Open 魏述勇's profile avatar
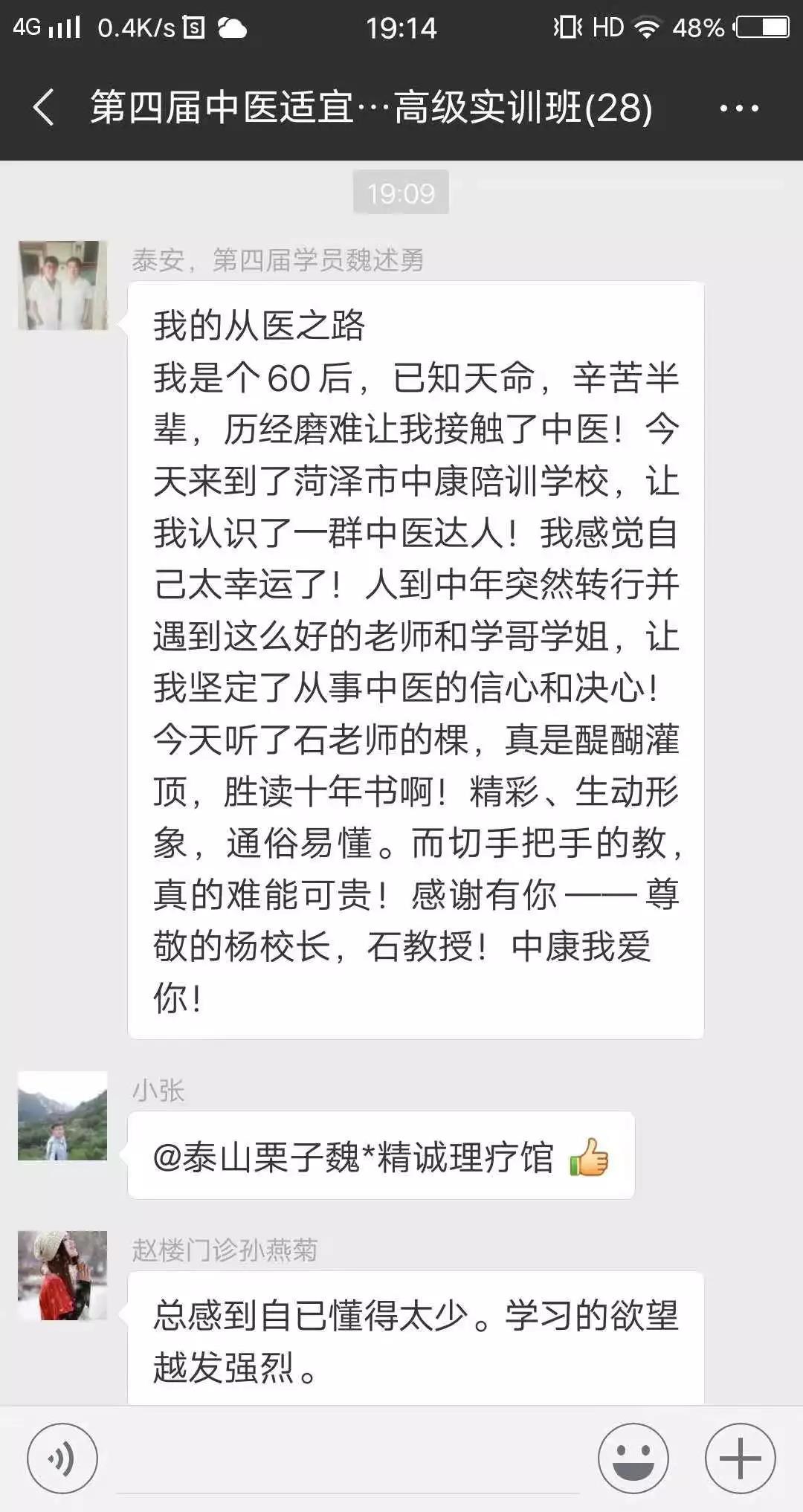 [x=63, y=285]
